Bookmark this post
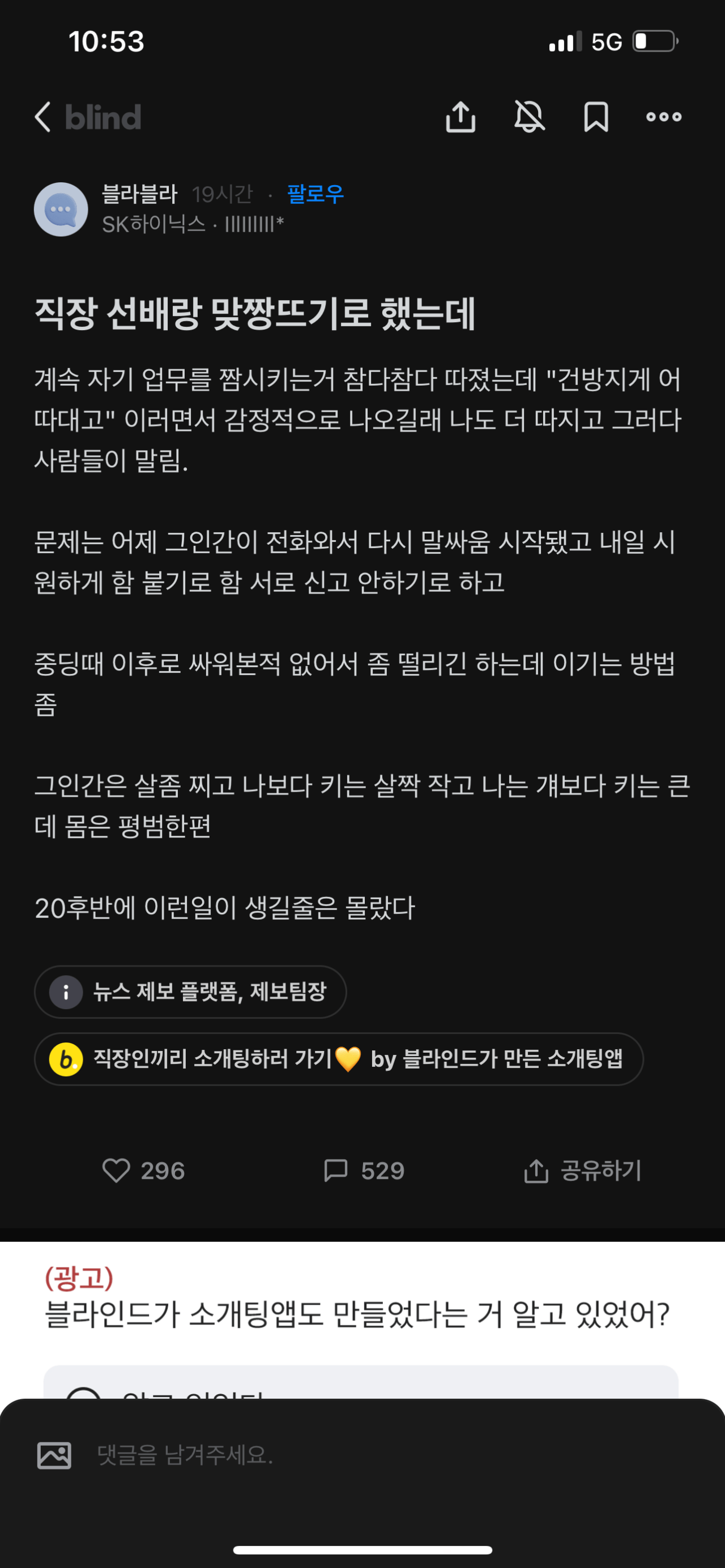The width and height of the screenshot is (725, 1568). 596,117
